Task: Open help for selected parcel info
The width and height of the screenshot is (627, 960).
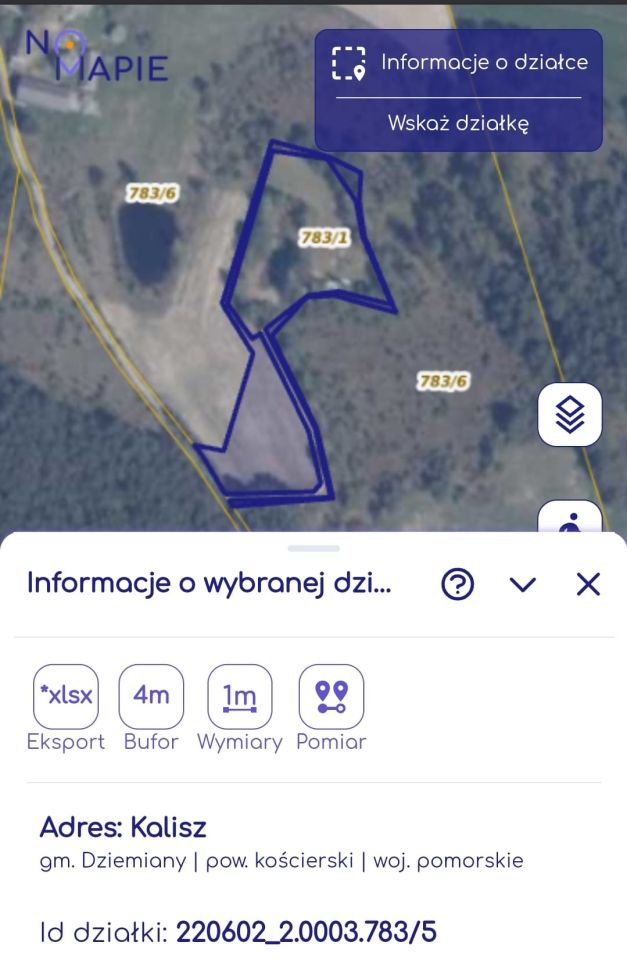Action: tap(457, 584)
